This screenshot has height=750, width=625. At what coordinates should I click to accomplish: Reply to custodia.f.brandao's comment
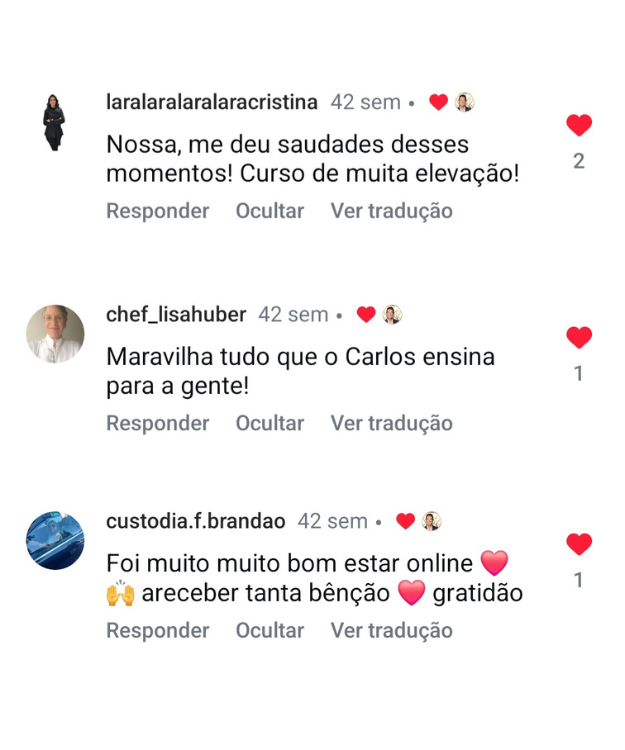(x=157, y=630)
